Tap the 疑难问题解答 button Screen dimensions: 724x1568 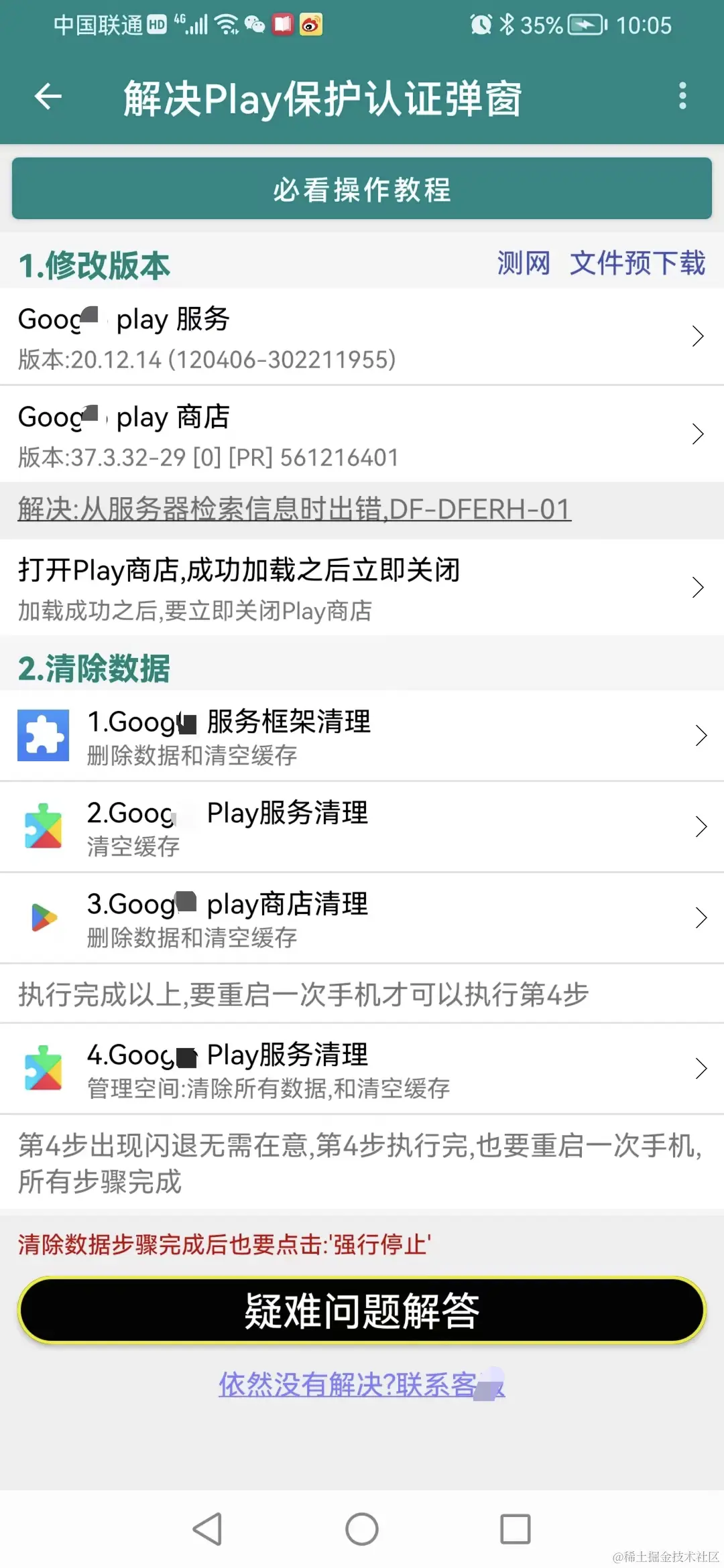362,1311
